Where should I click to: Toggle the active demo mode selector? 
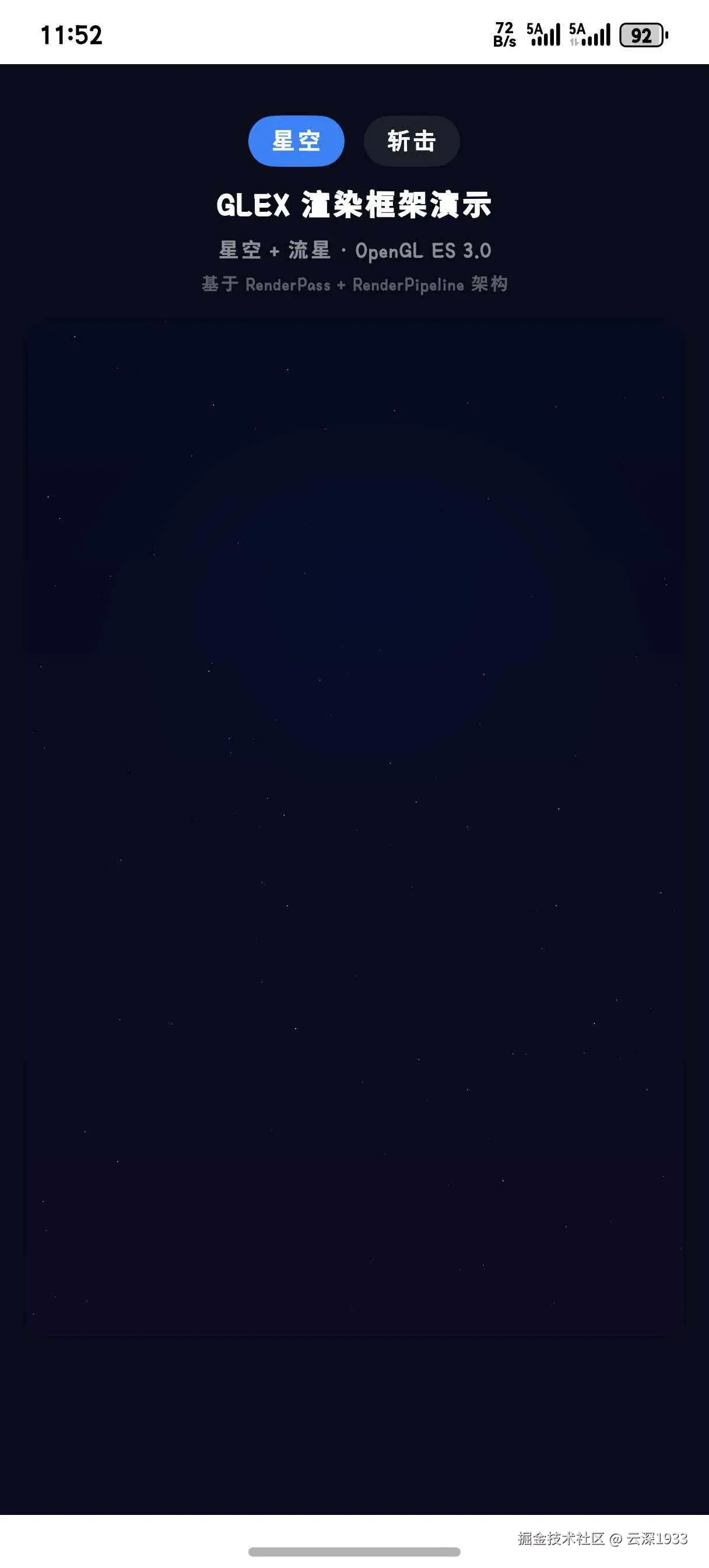coord(296,141)
